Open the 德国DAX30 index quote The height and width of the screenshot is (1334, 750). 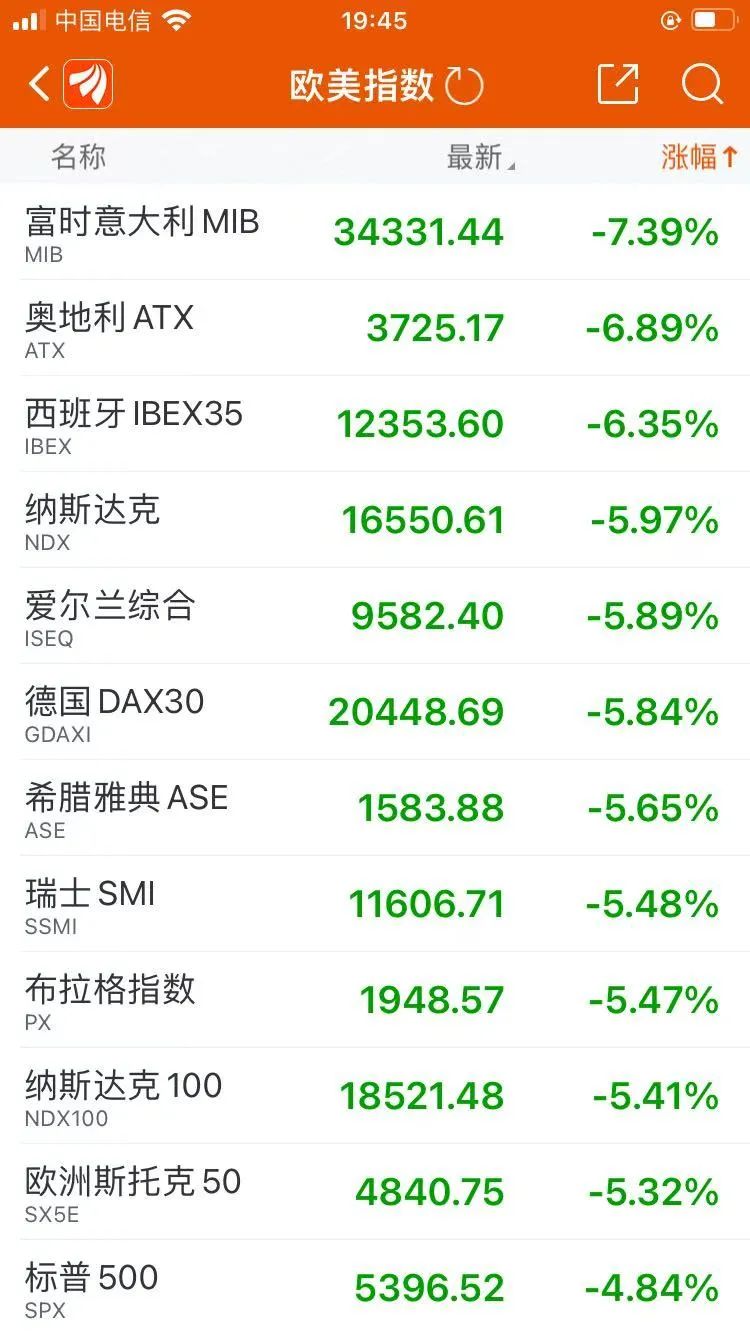[x=375, y=712]
